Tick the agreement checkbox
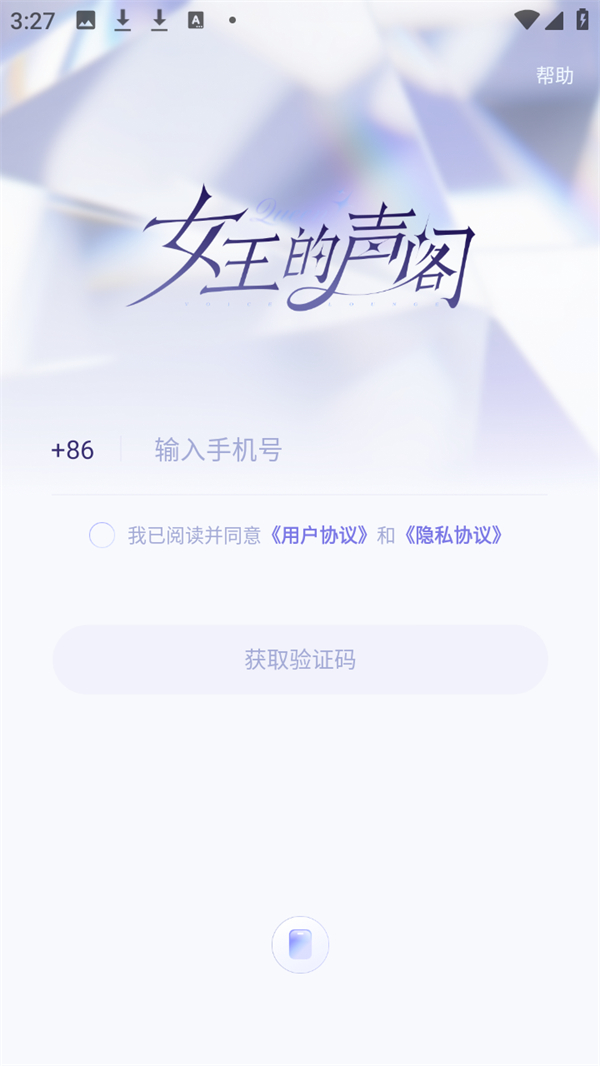Viewport: 600px width, 1066px height. click(x=102, y=535)
